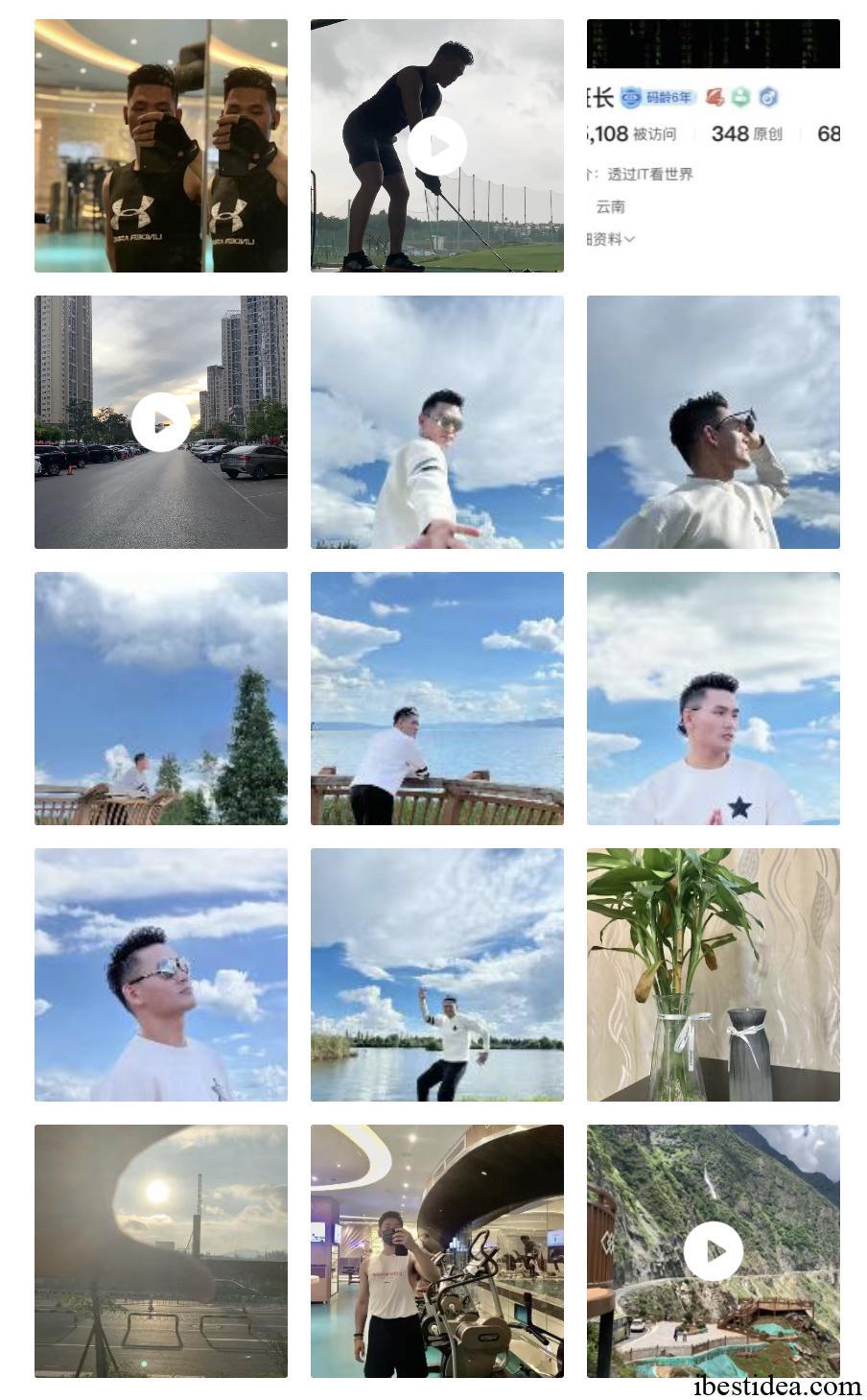Play the street with parked cars video

[x=161, y=422]
